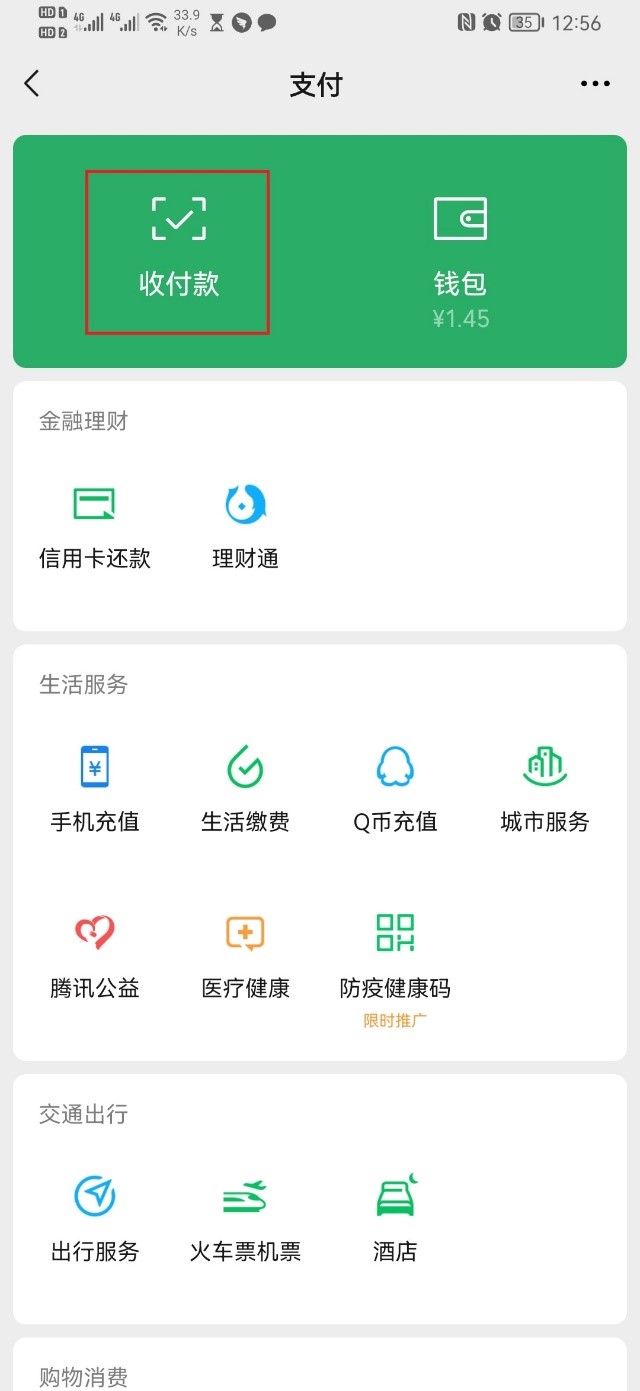The image size is (640, 1391).
Task: Visit 腾讯公益 charity
Action: point(95,957)
